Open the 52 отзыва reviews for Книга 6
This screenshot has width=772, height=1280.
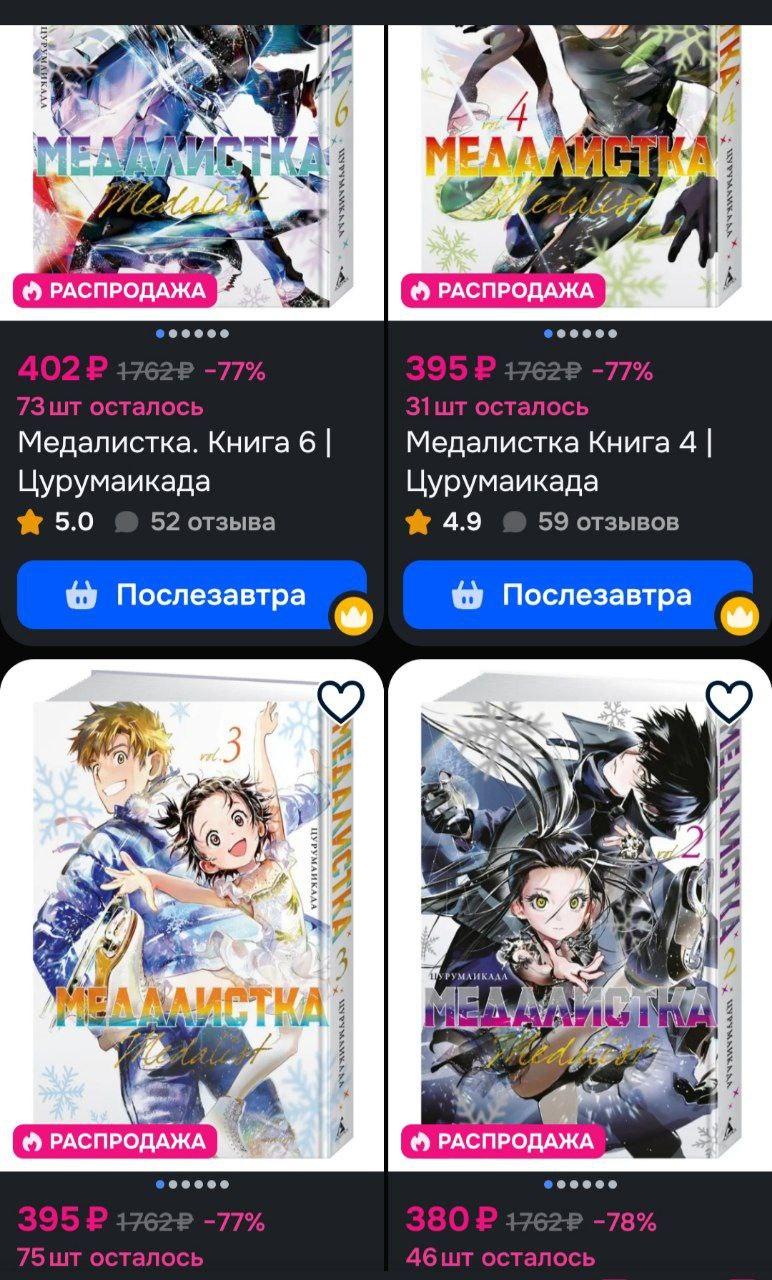(x=195, y=522)
